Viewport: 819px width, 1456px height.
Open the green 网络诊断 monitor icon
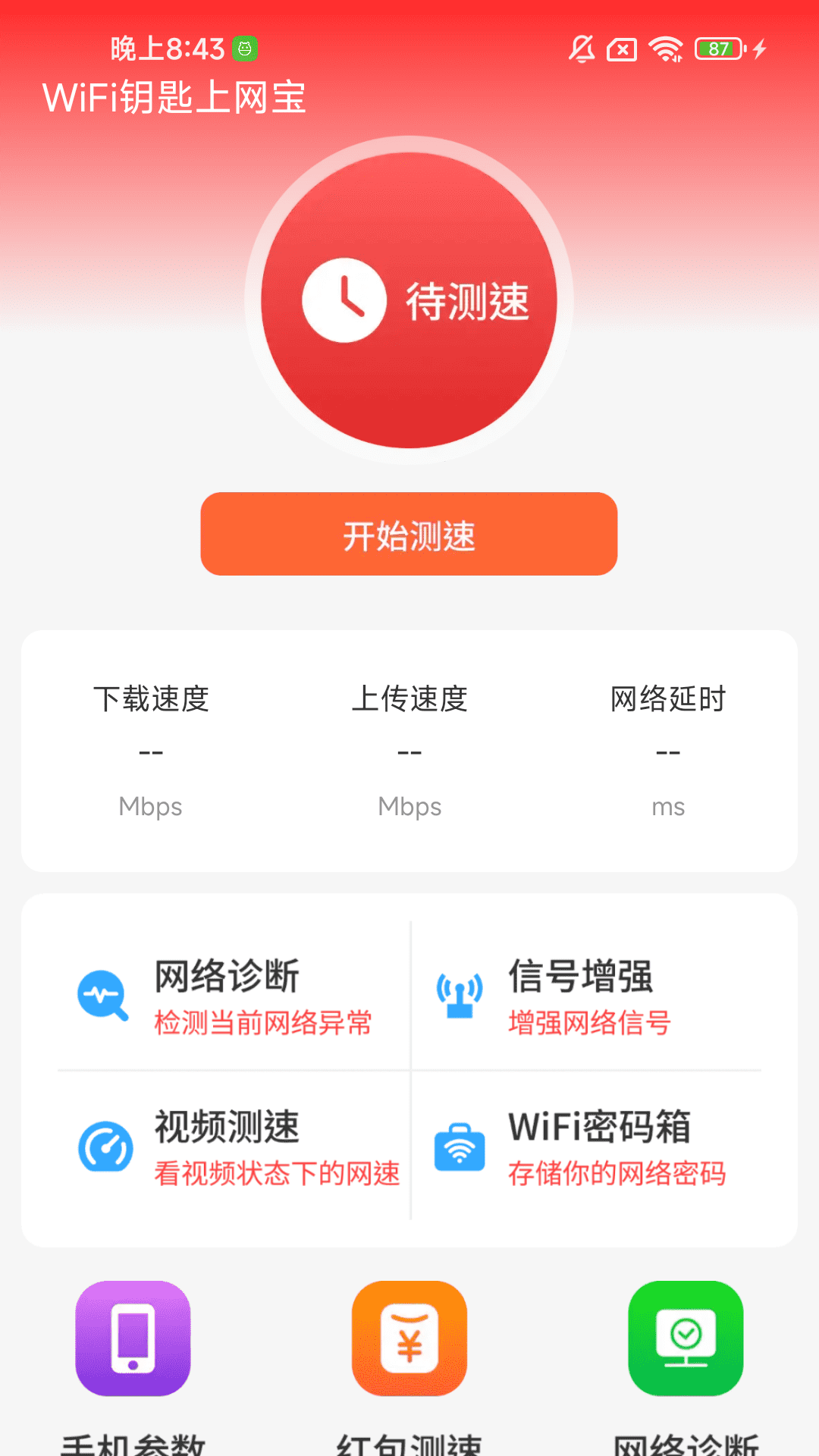(x=686, y=1338)
